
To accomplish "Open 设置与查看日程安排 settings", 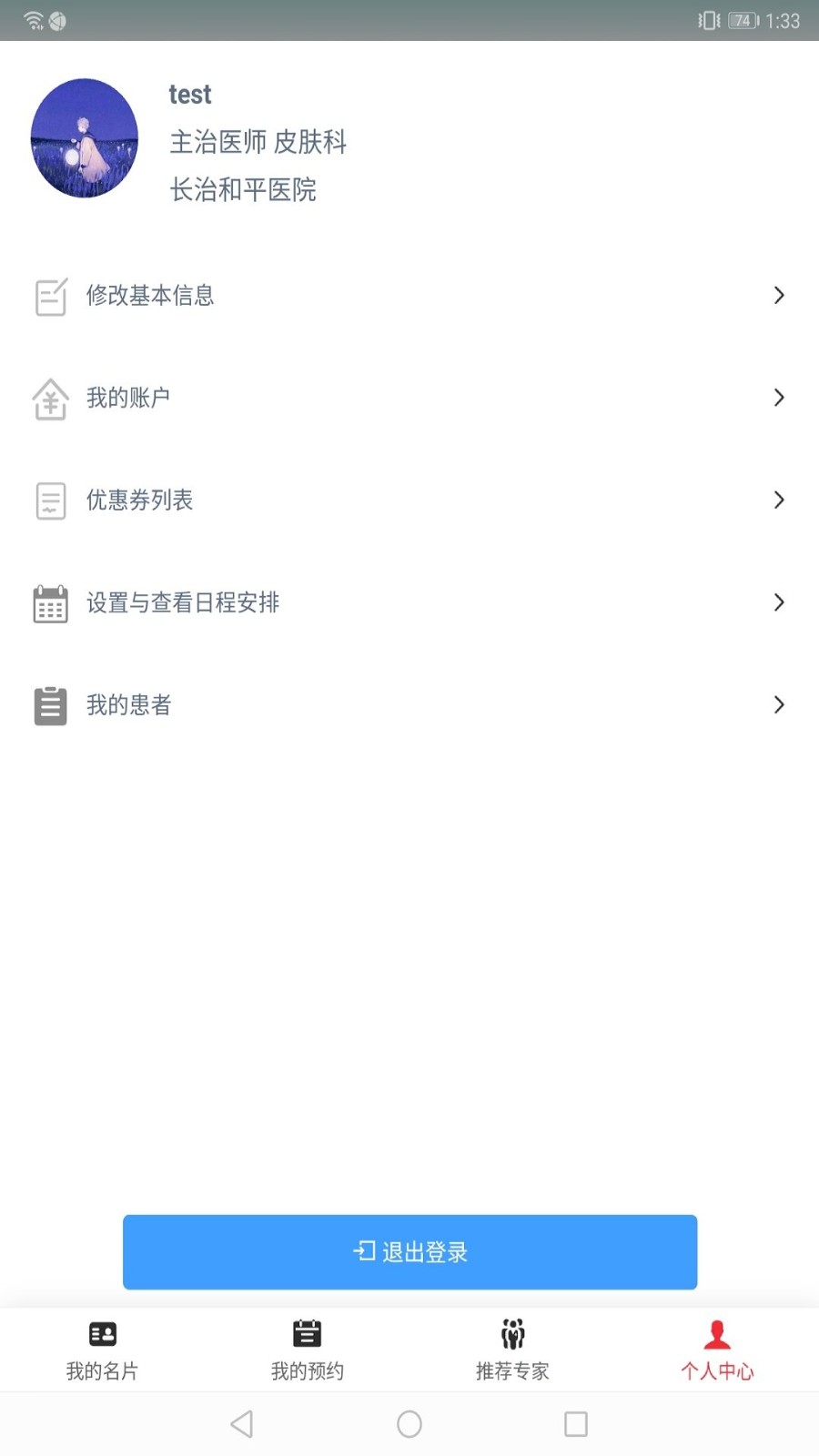I will [182, 602].
